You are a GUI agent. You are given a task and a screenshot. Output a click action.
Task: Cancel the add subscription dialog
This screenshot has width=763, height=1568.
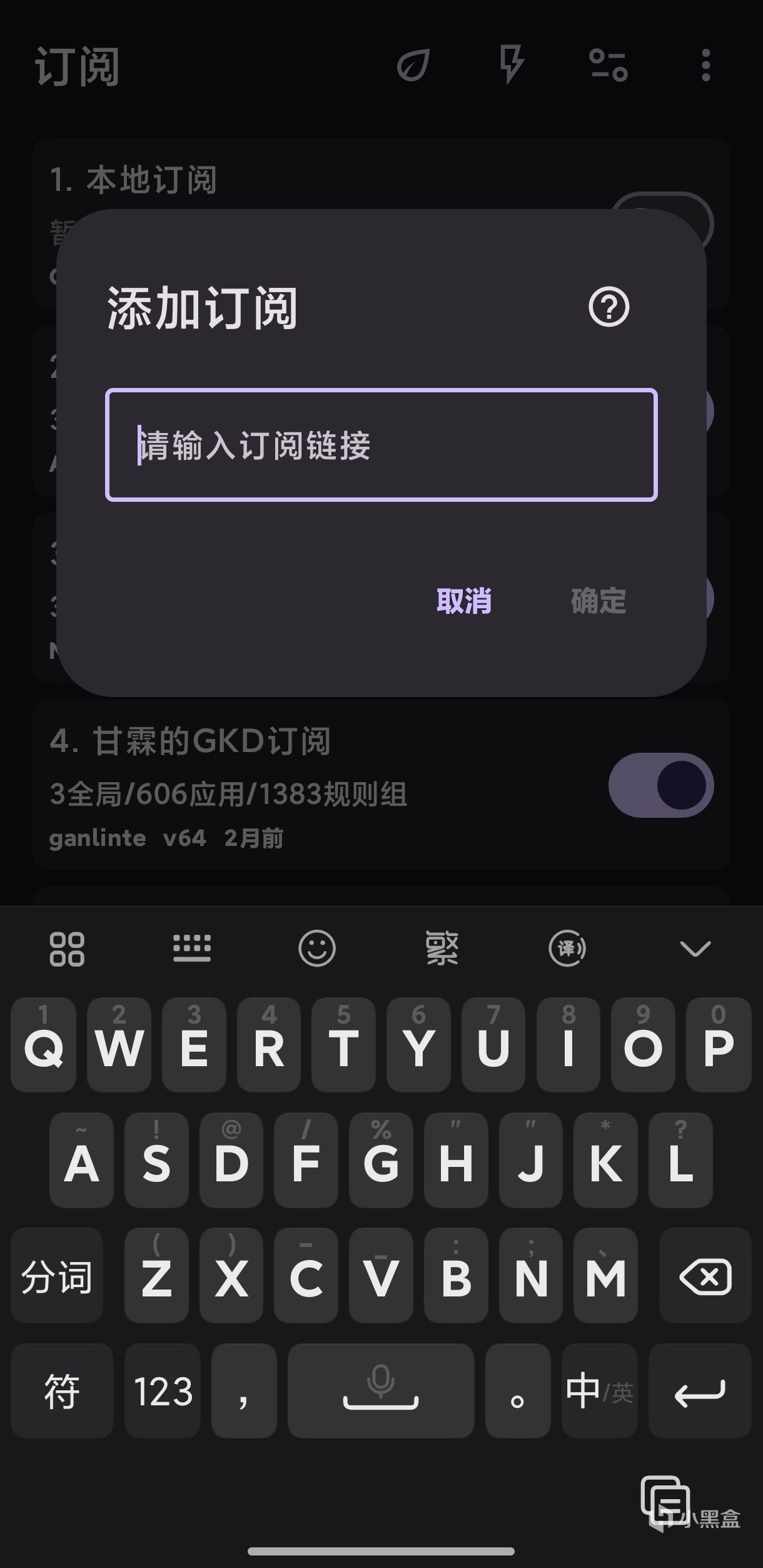click(x=463, y=601)
